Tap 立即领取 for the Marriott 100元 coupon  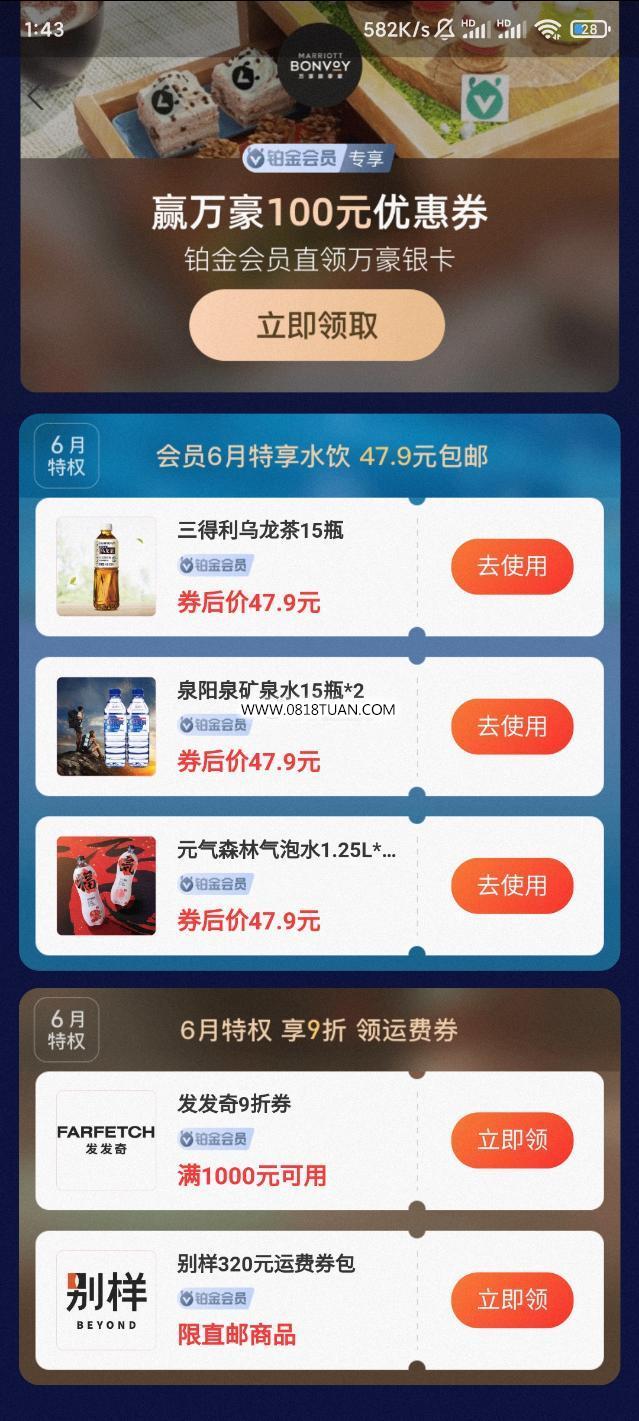(317, 325)
